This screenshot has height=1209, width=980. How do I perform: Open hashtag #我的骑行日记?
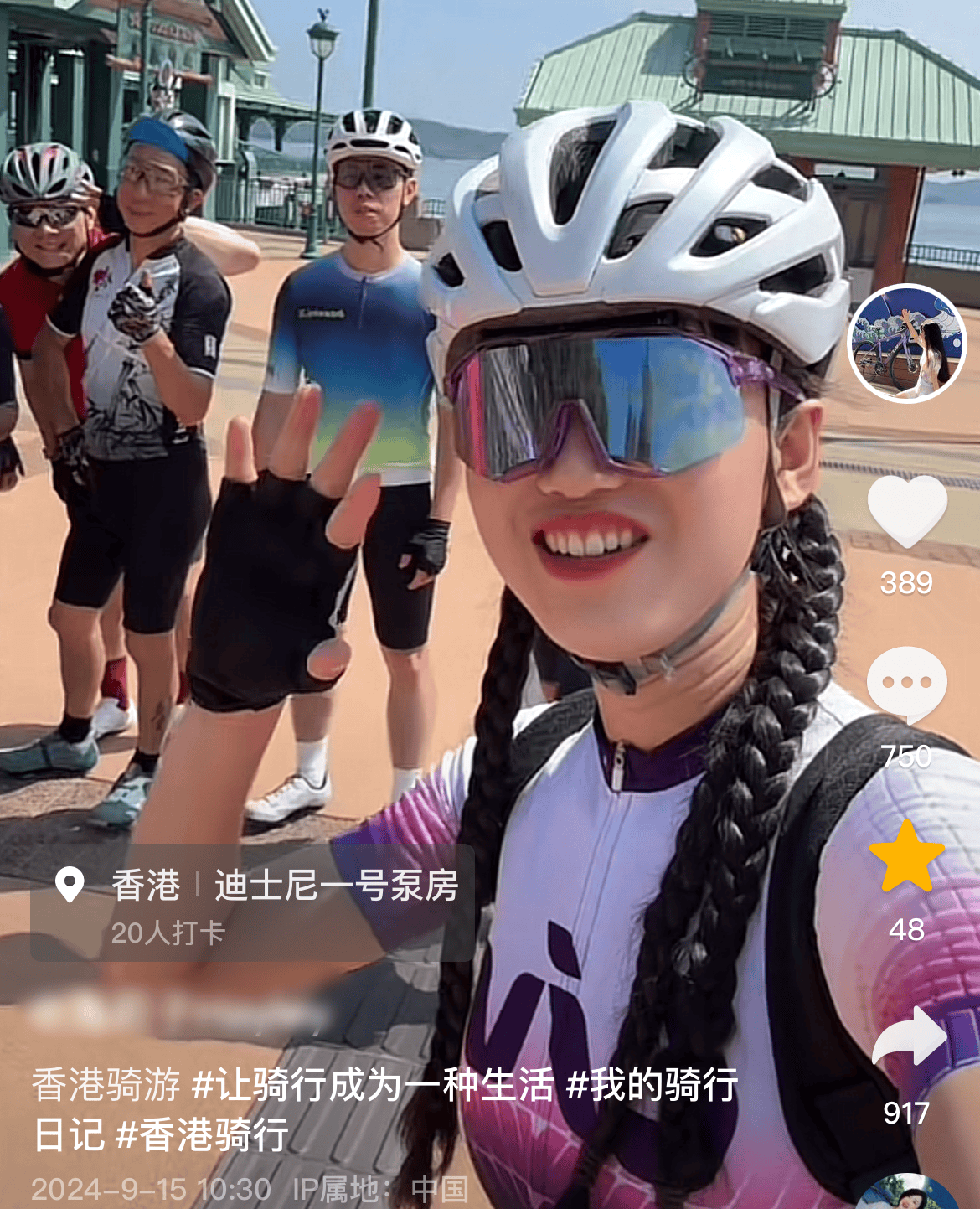652,1085
